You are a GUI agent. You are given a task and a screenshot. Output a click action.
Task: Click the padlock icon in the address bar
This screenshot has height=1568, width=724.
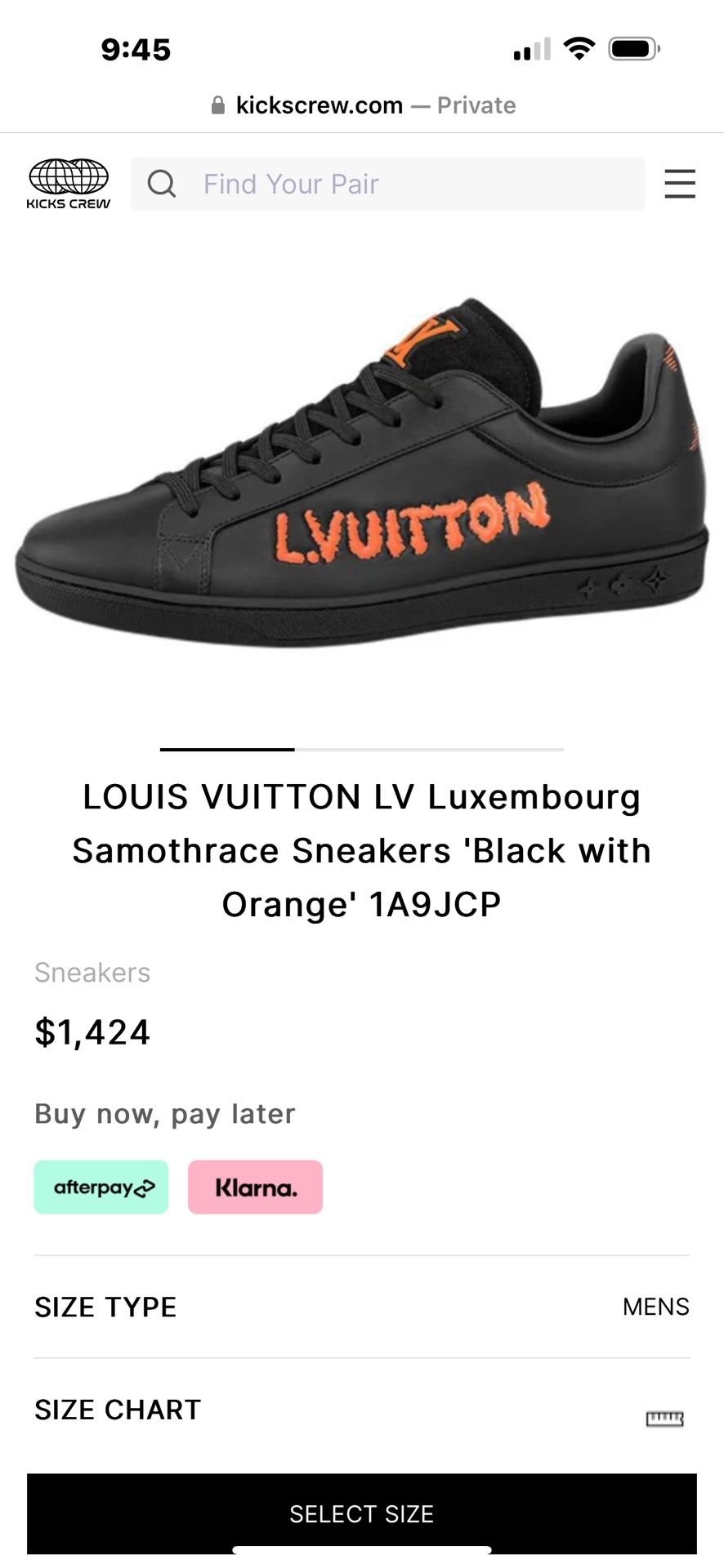[218, 105]
